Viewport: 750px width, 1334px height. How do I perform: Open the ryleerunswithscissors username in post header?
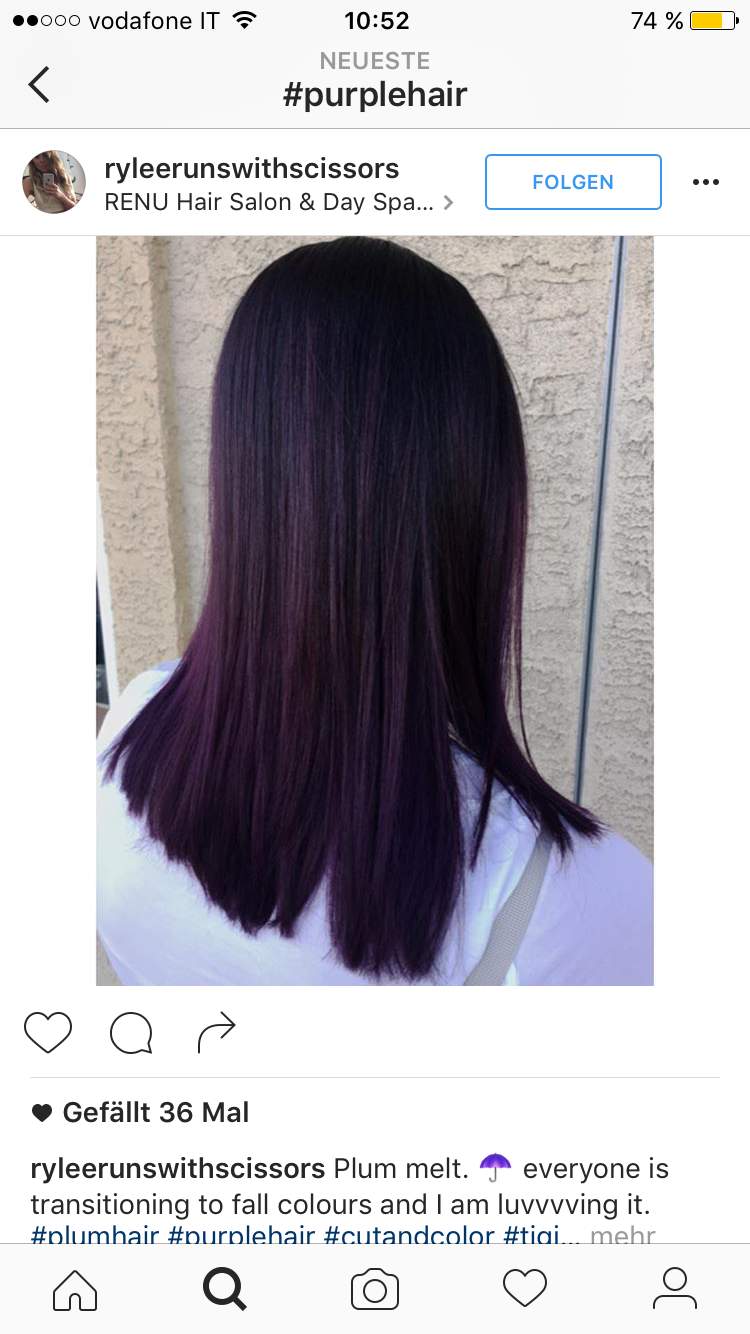point(252,168)
